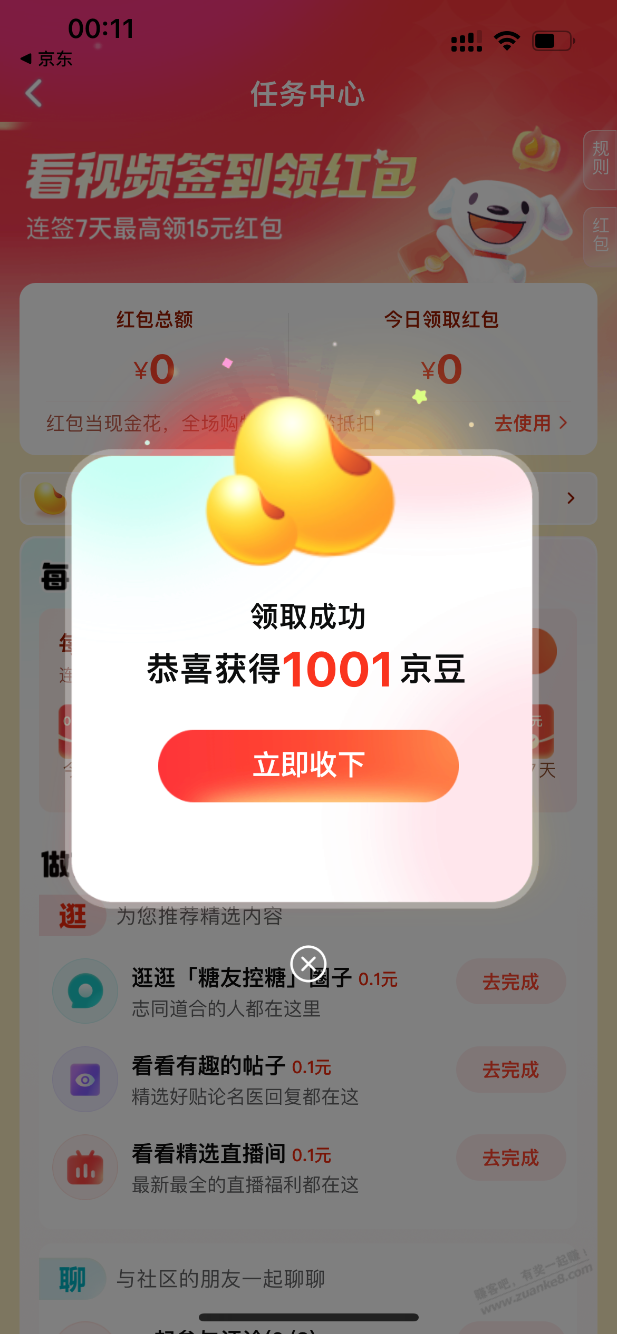Tap 去完成 for 看看有趣的帖子

tap(510, 1070)
